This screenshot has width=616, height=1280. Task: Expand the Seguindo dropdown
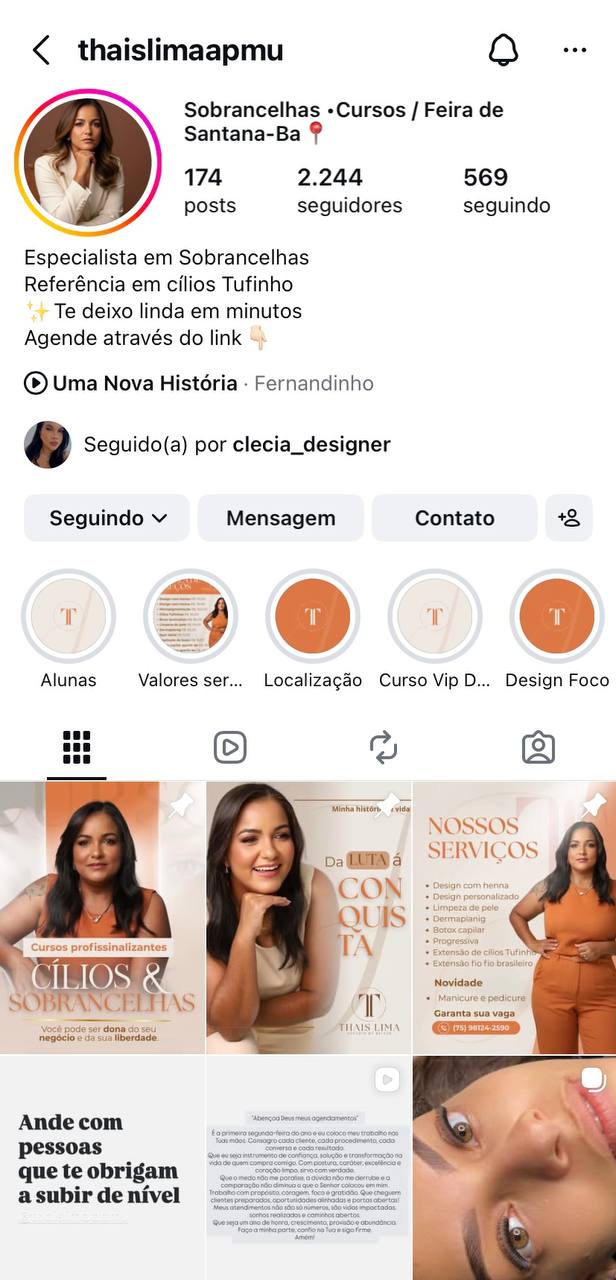coord(107,518)
